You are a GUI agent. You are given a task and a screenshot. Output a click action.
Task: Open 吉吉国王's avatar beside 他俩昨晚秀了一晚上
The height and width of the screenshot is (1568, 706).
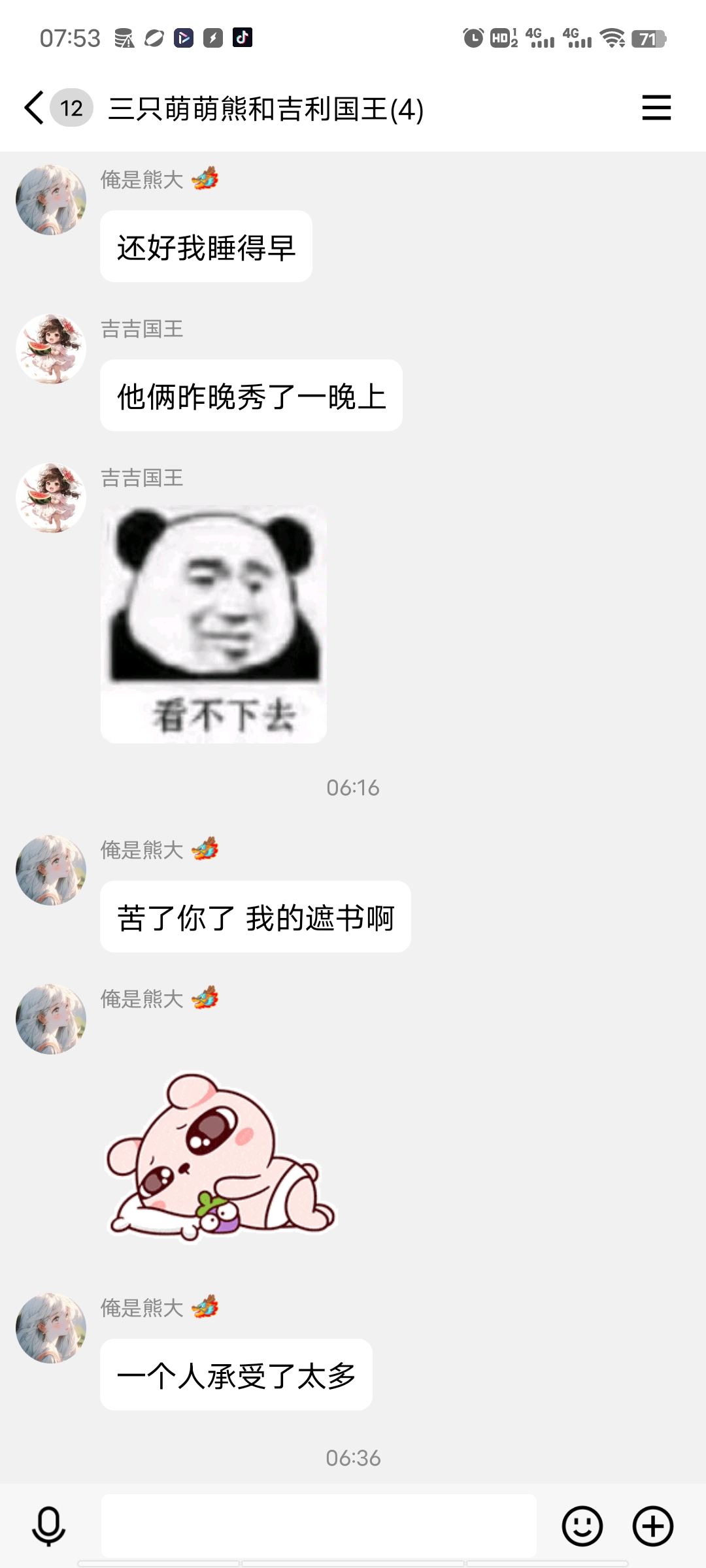click(x=51, y=349)
